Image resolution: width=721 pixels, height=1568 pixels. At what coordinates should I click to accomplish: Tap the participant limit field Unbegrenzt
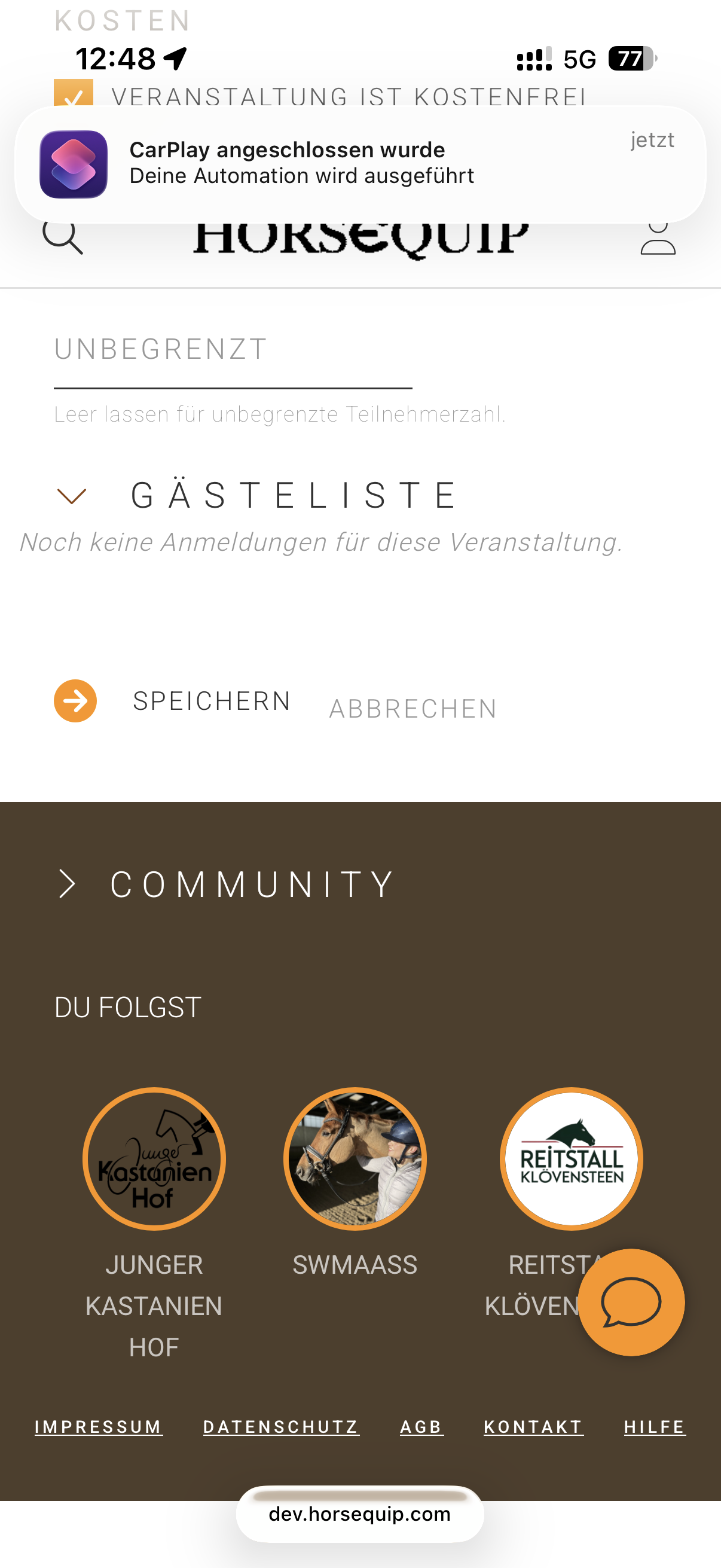point(233,350)
